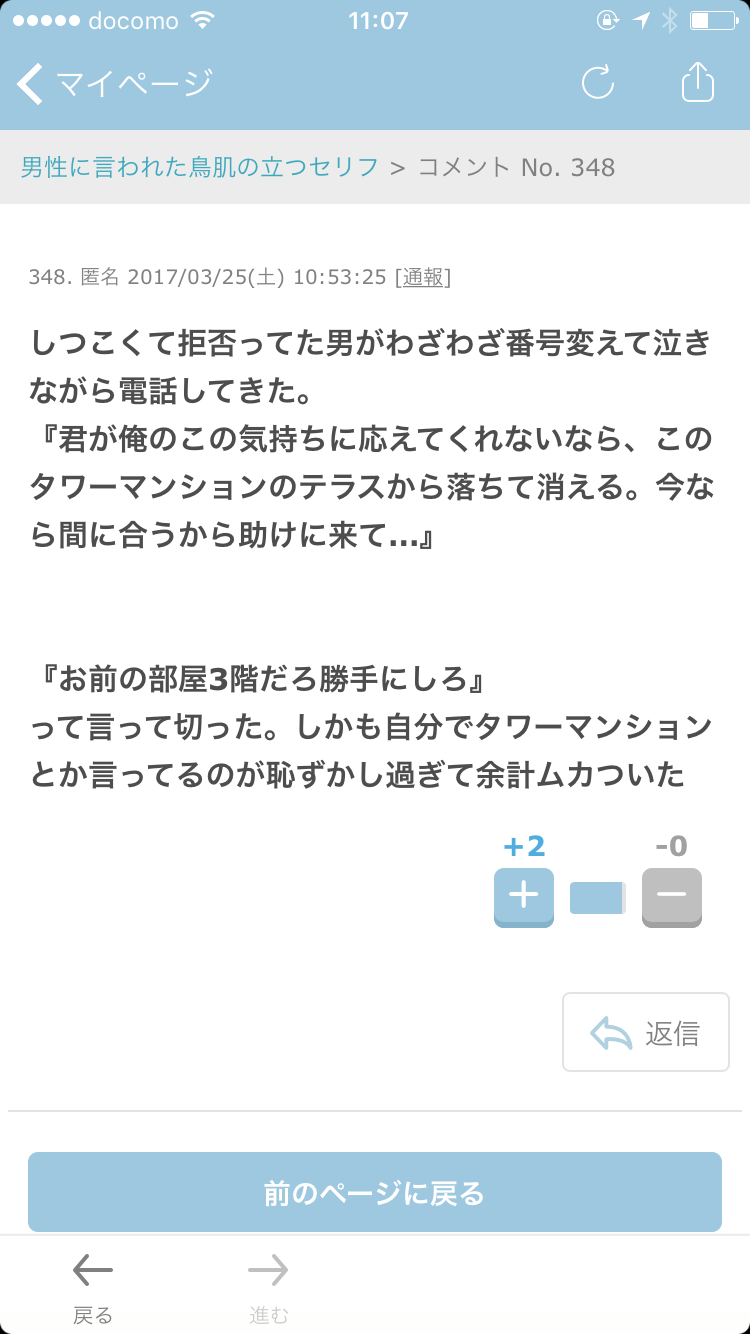
Task: Upvote the comment with the plus button
Action: point(524,897)
